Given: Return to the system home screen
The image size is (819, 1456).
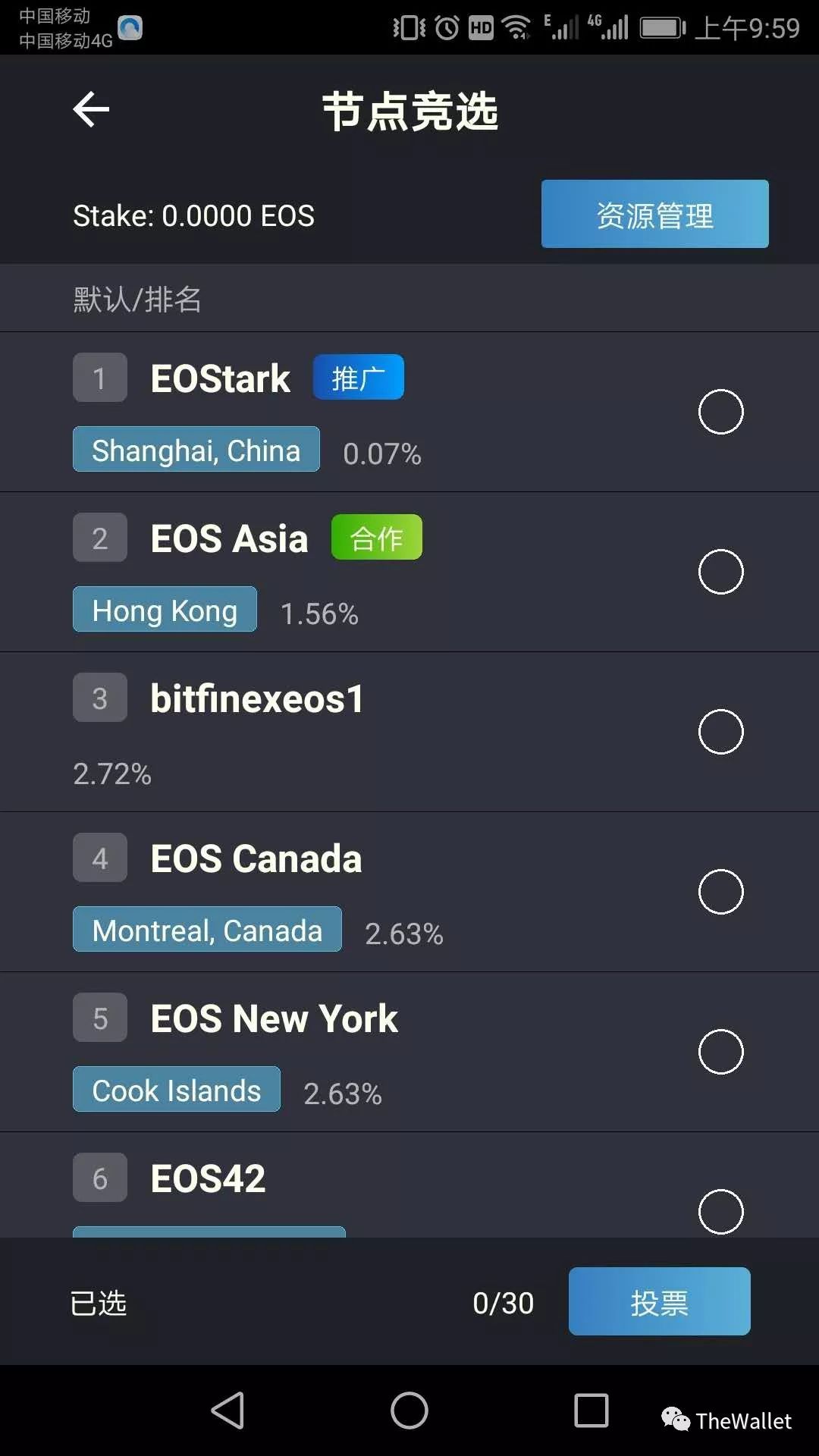Looking at the screenshot, I should 409,1410.
